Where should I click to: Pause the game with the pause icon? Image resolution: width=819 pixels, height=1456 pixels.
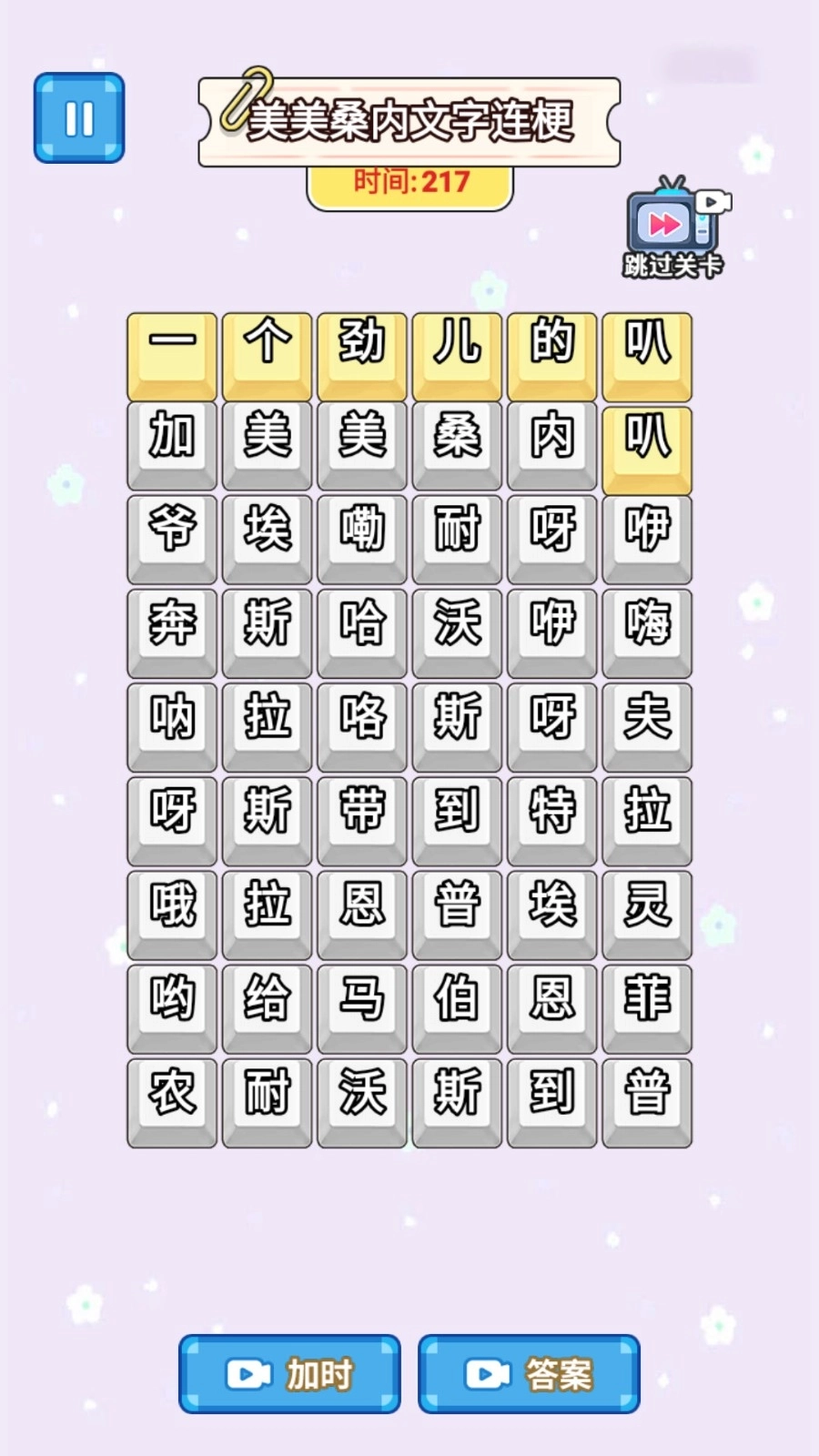[78, 116]
